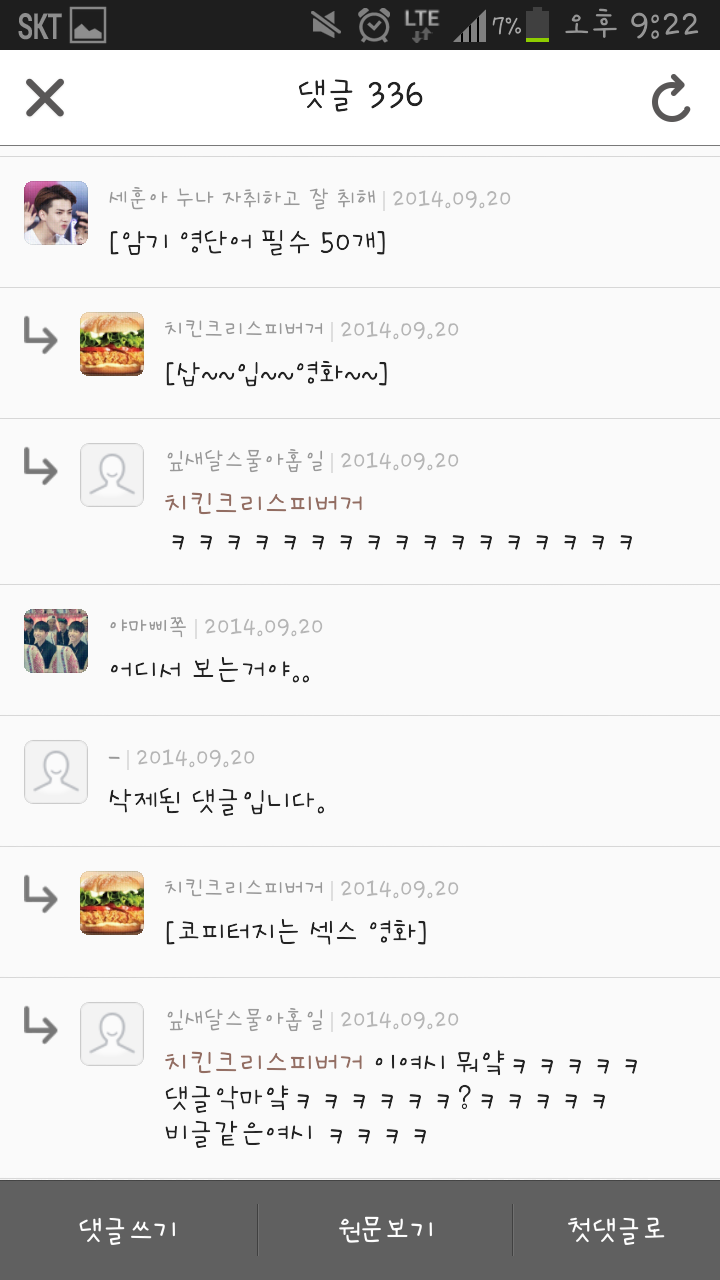This screenshot has width=720, height=1280.
Task: Open burger avatar beside [삽~~입~~영화~~] reply
Action: [x=111, y=344]
